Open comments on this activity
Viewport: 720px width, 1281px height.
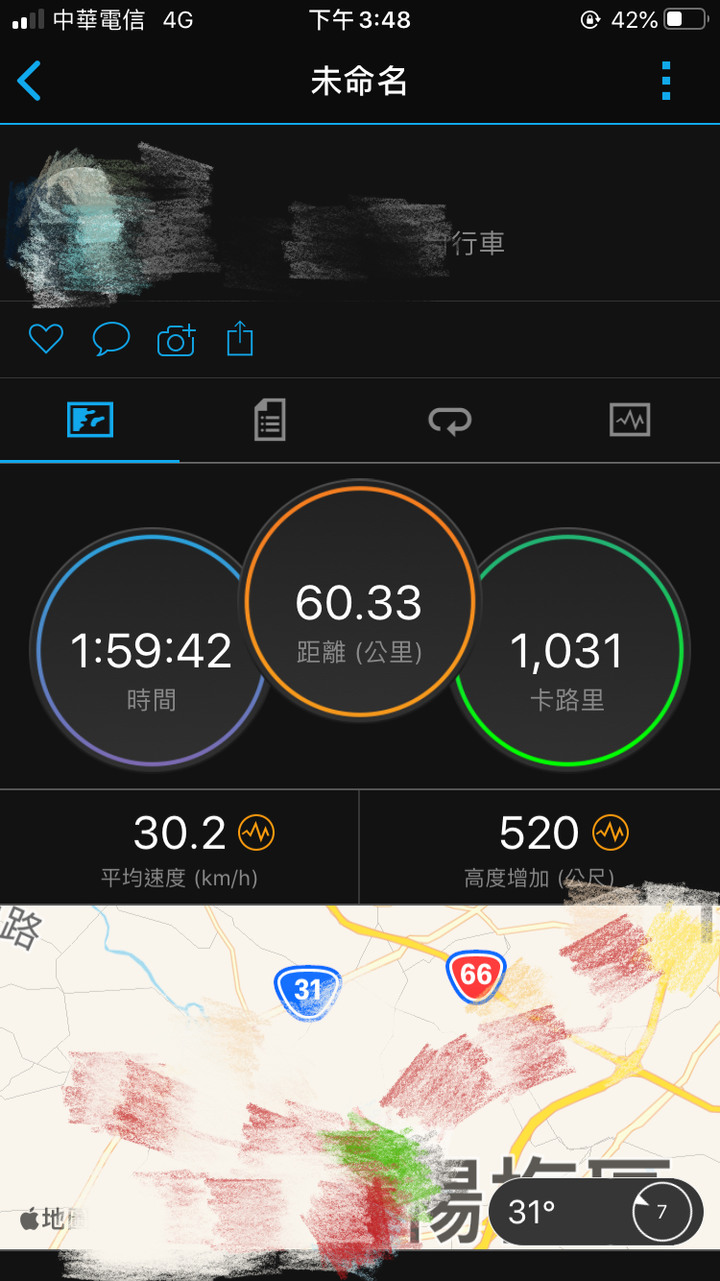pyautogui.click(x=111, y=340)
